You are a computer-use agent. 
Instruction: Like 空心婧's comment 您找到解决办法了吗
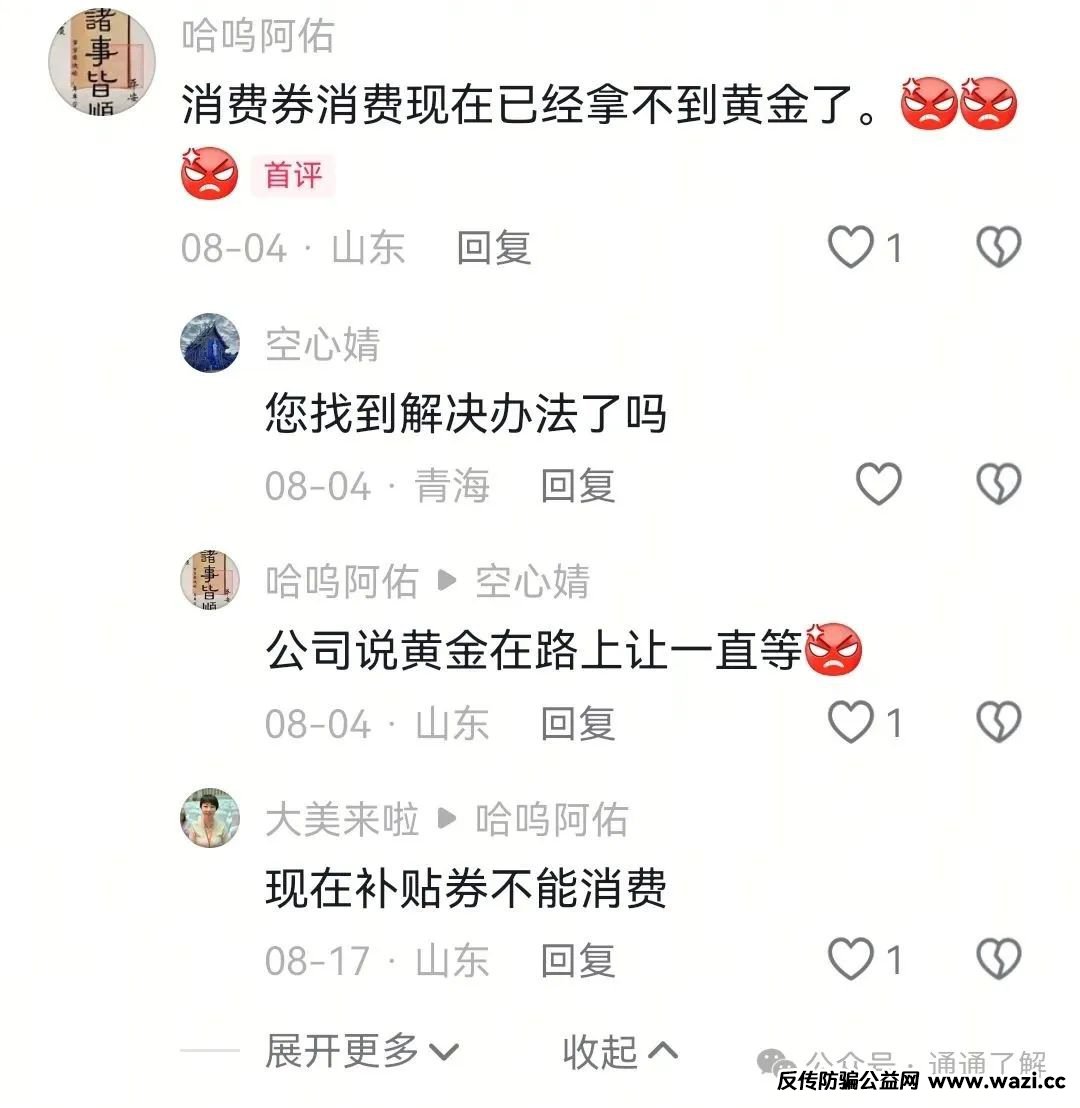coord(879,485)
